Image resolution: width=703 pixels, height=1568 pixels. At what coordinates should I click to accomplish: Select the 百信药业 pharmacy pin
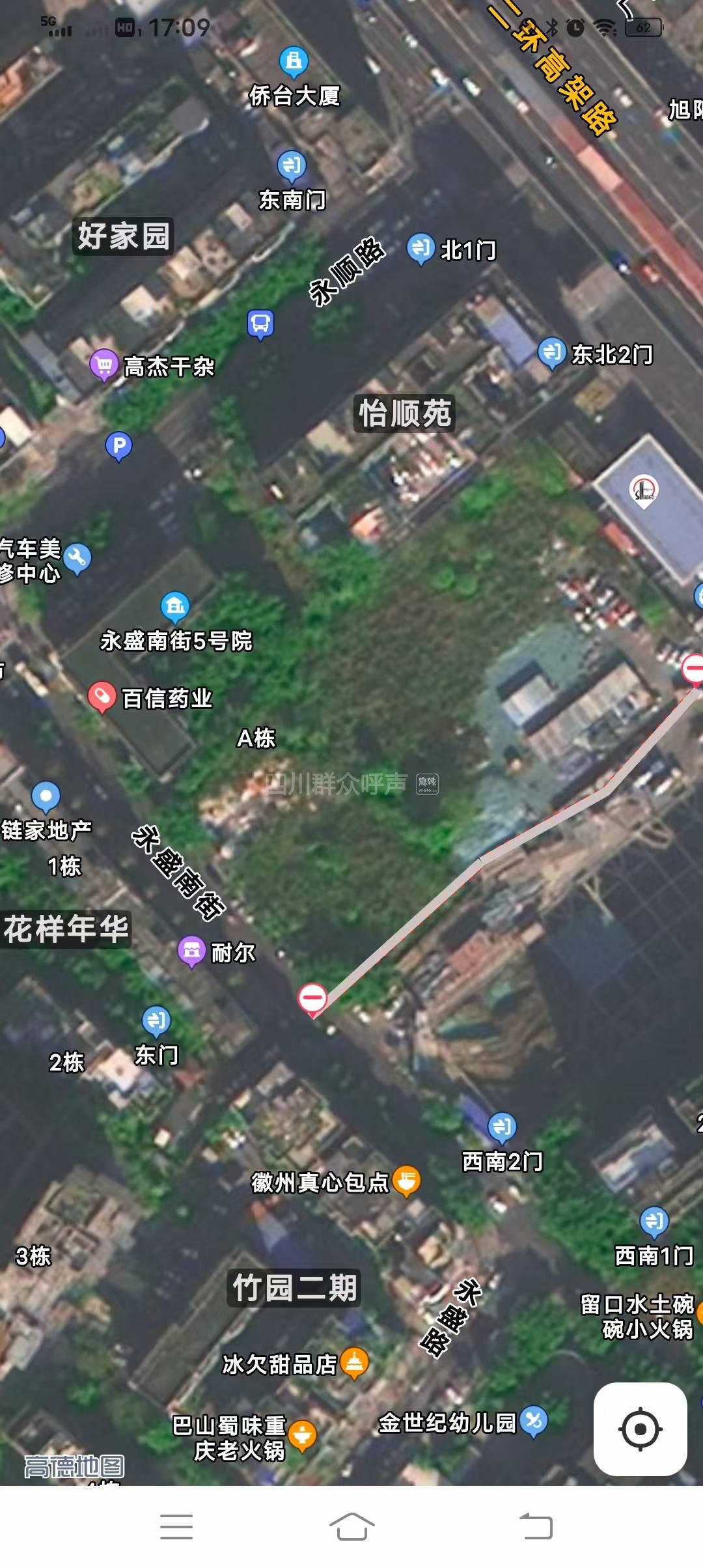tap(102, 697)
